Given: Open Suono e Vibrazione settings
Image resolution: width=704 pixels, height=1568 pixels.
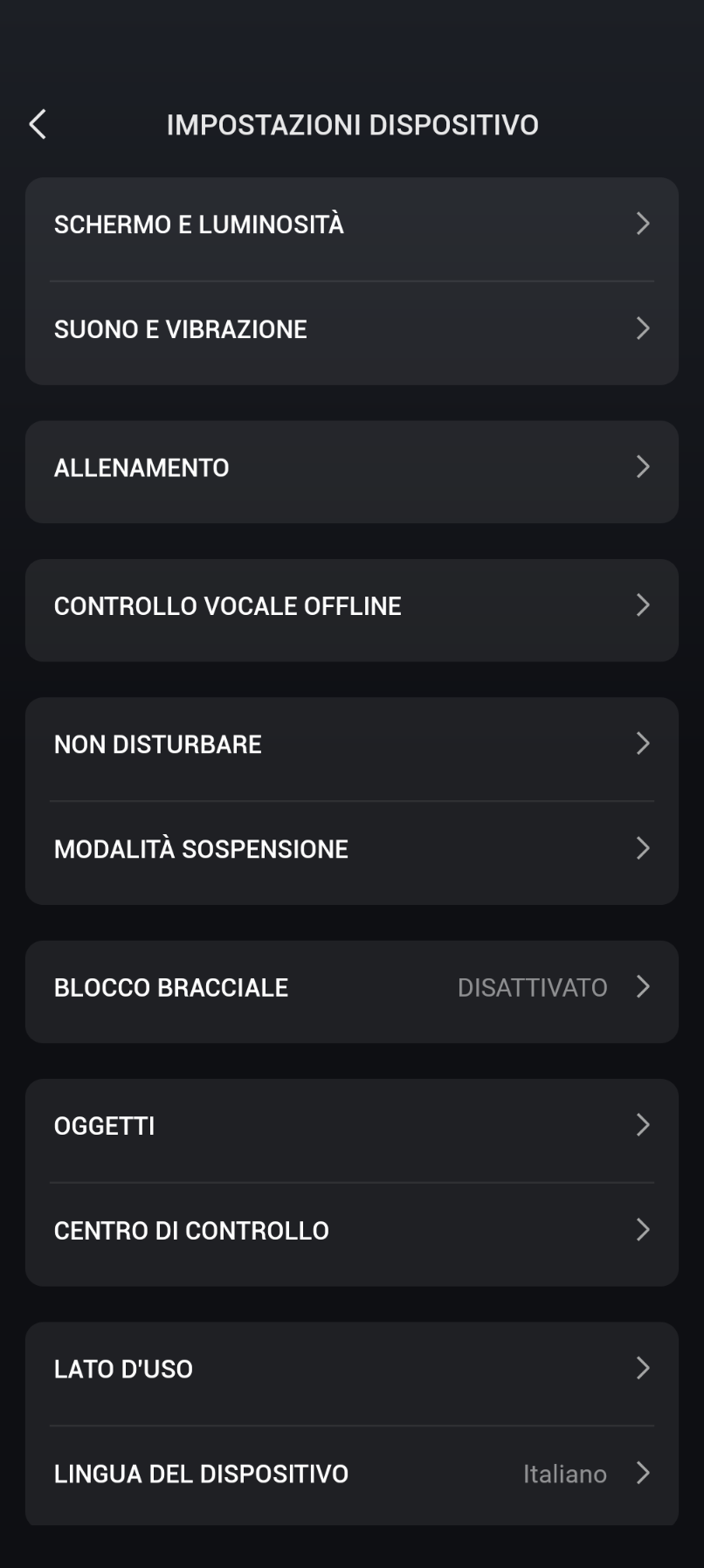Looking at the screenshot, I should pyautogui.click(x=351, y=329).
